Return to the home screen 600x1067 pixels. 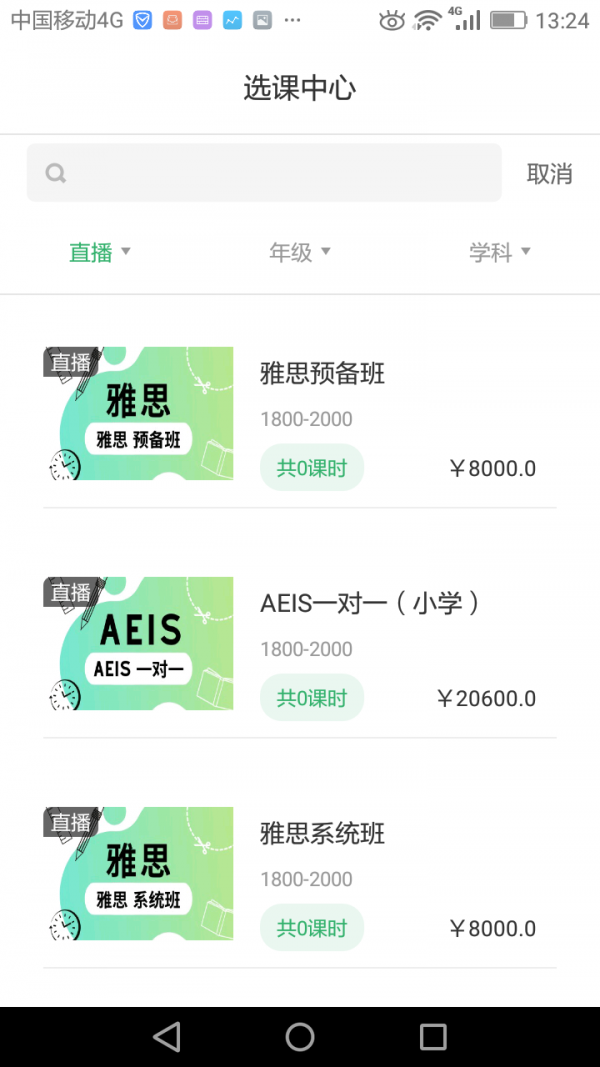coord(300,1037)
